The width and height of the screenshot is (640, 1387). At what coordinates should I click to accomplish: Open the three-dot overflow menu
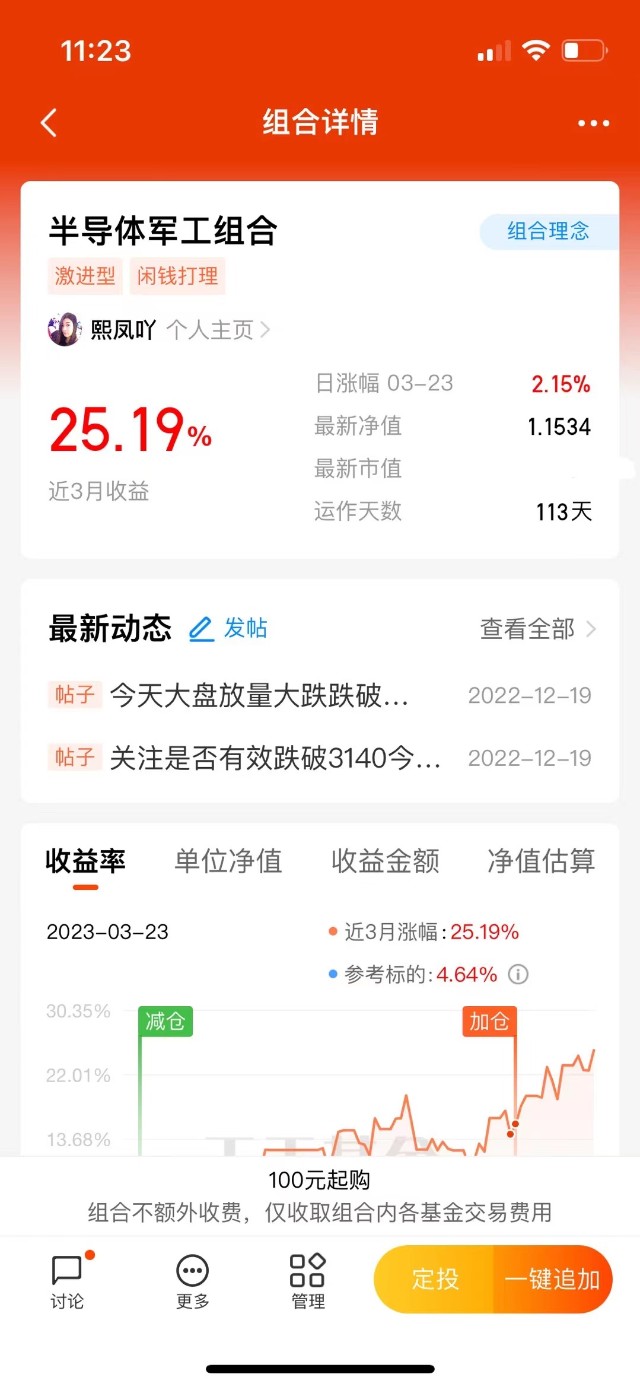tap(593, 124)
